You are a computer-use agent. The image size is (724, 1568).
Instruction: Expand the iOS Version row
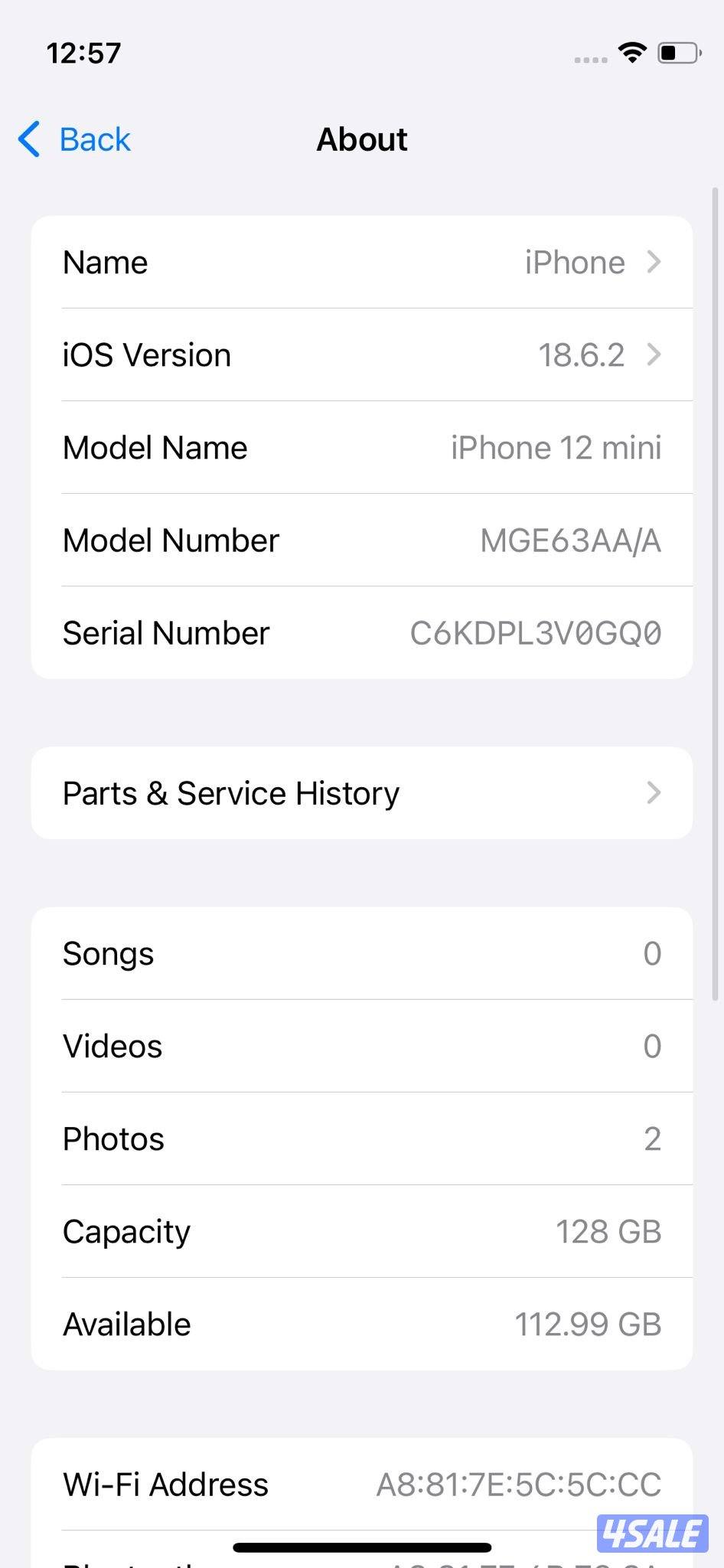click(655, 354)
